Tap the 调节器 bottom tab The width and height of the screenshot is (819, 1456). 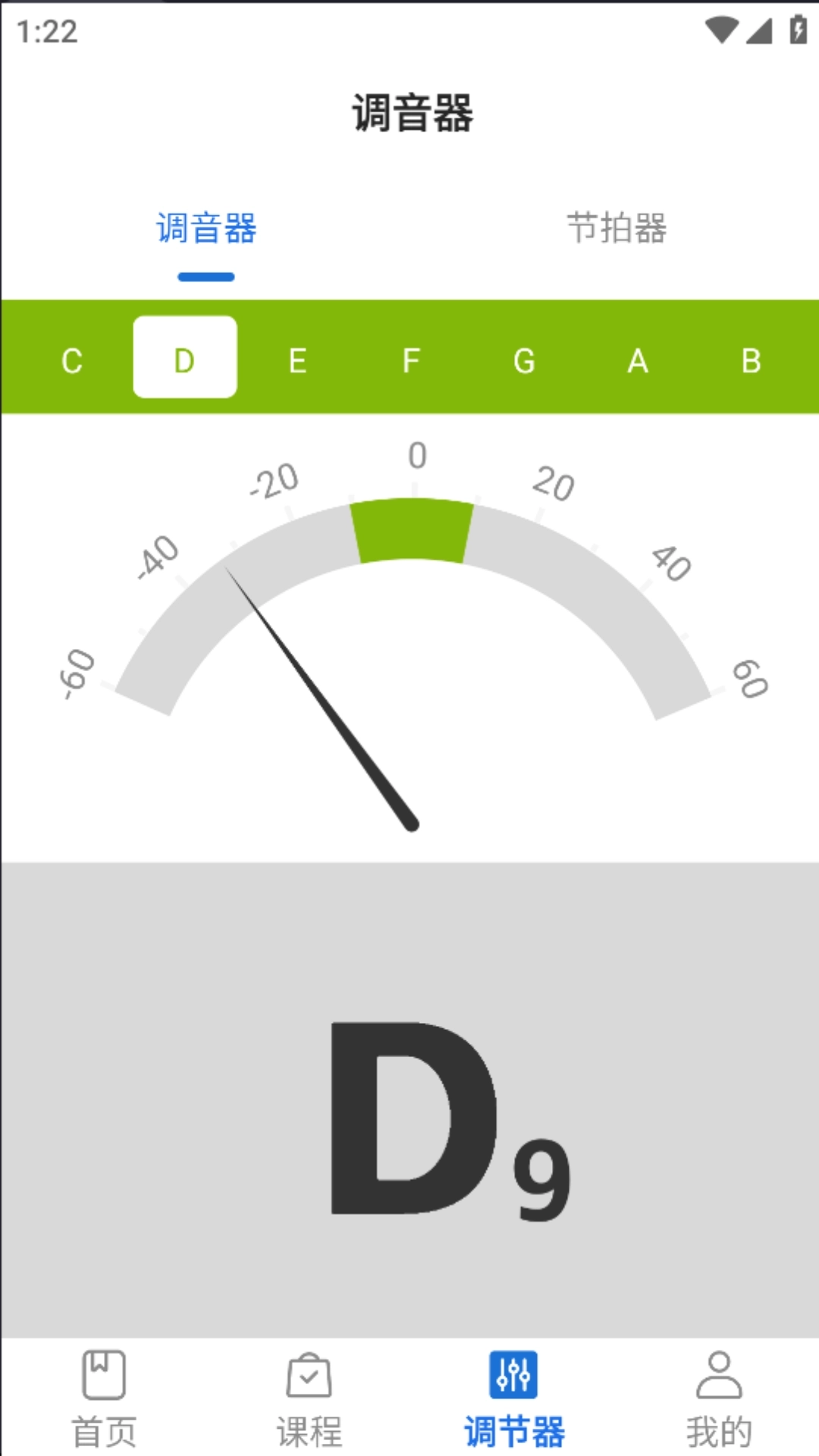click(x=513, y=1398)
